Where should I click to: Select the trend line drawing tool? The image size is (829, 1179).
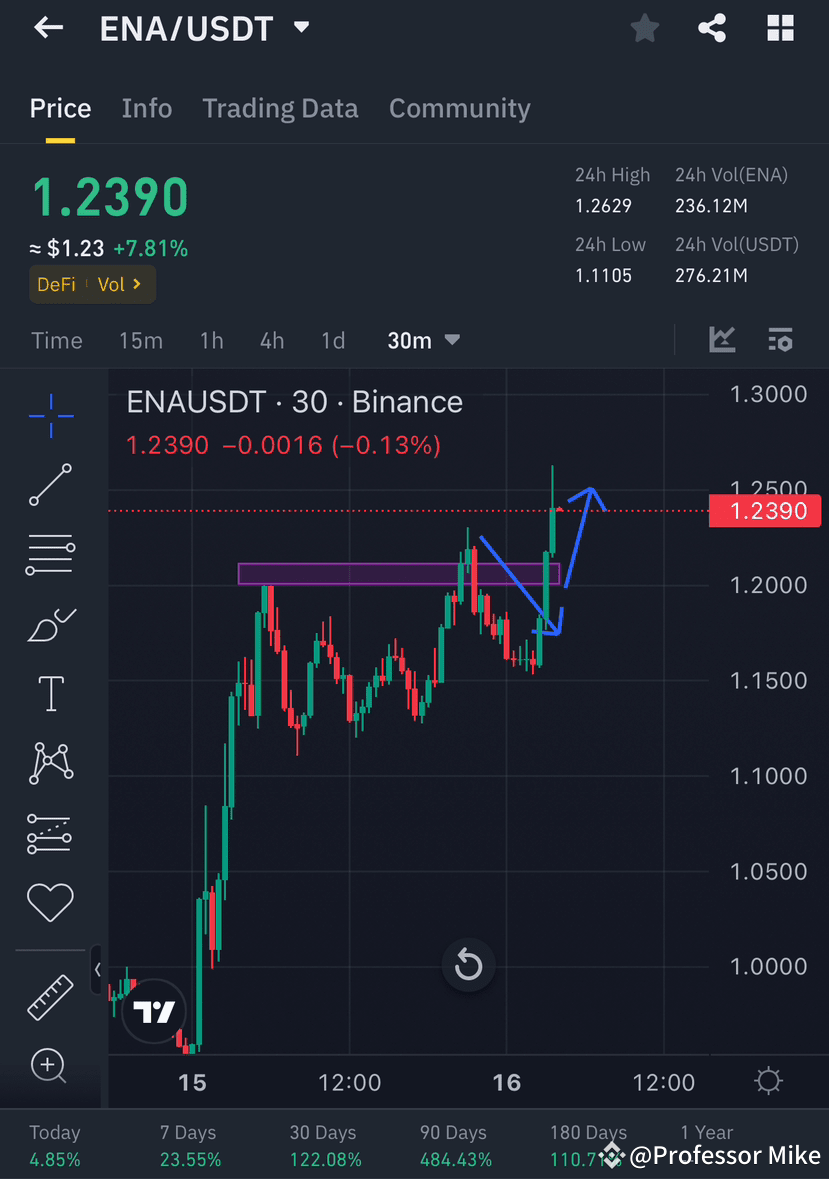[x=50, y=486]
